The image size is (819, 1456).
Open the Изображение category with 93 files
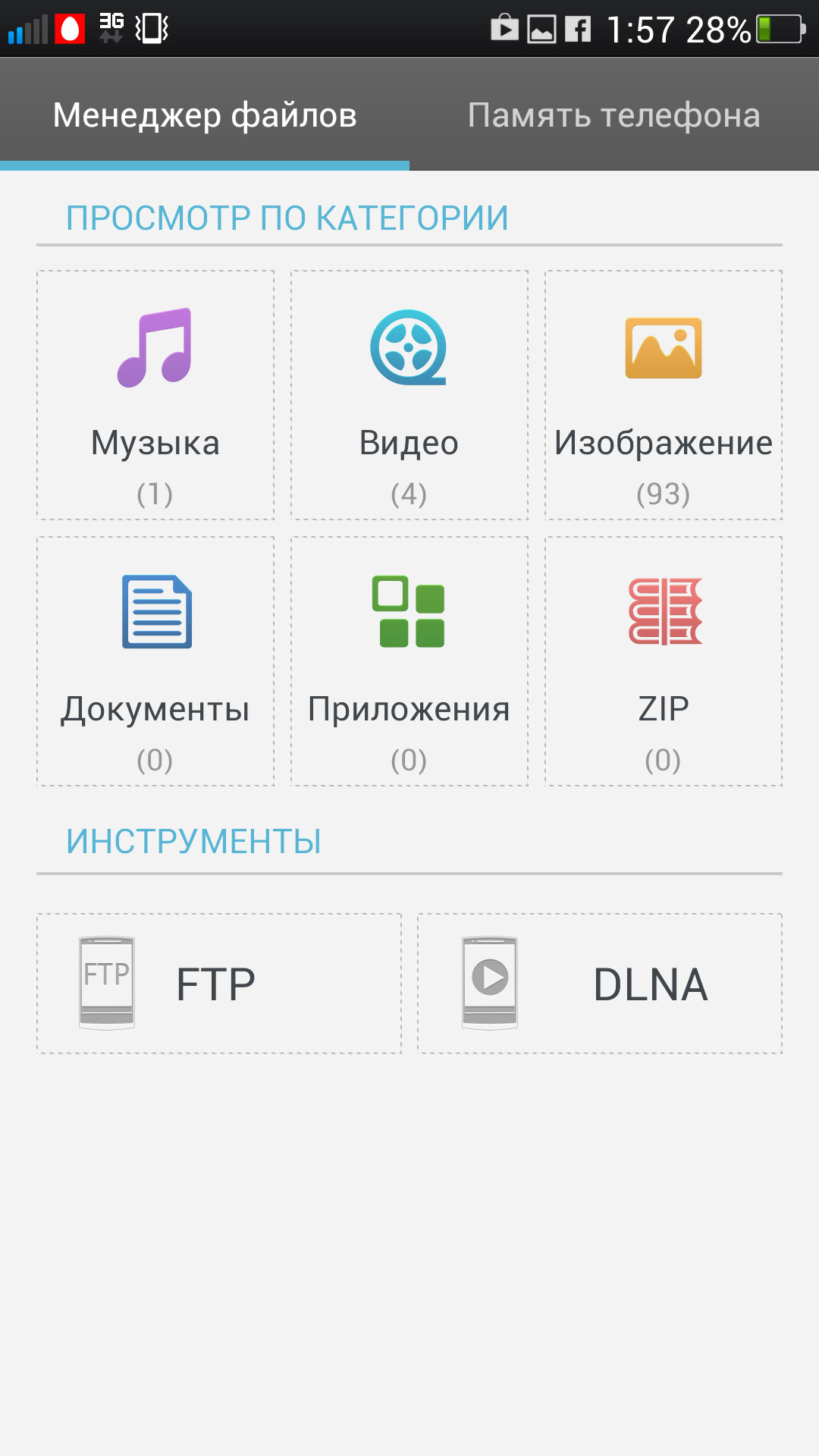pos(664,395)
